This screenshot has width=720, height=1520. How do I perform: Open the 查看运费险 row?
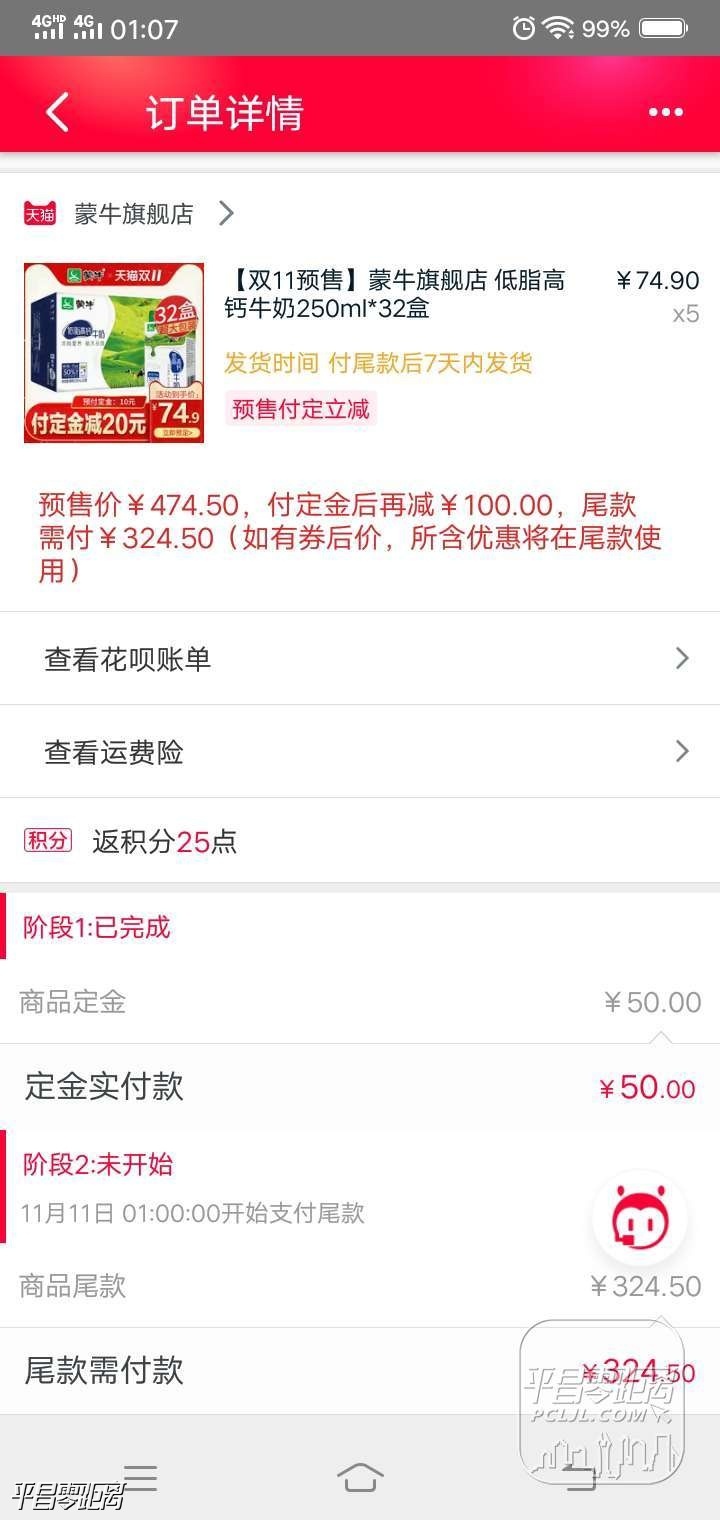(x=360, y=752)
